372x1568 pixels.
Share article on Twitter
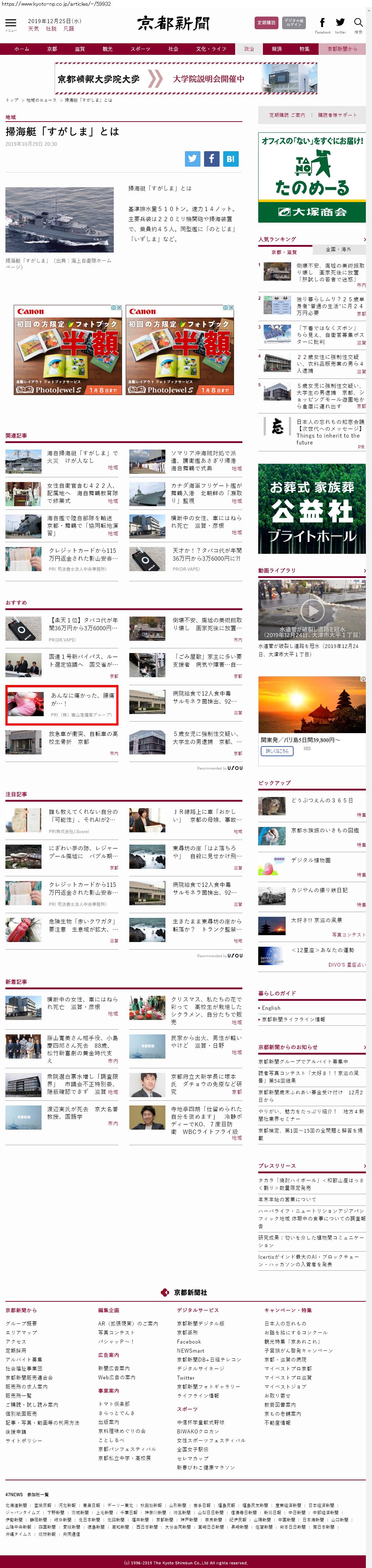[x=193, y=159]
